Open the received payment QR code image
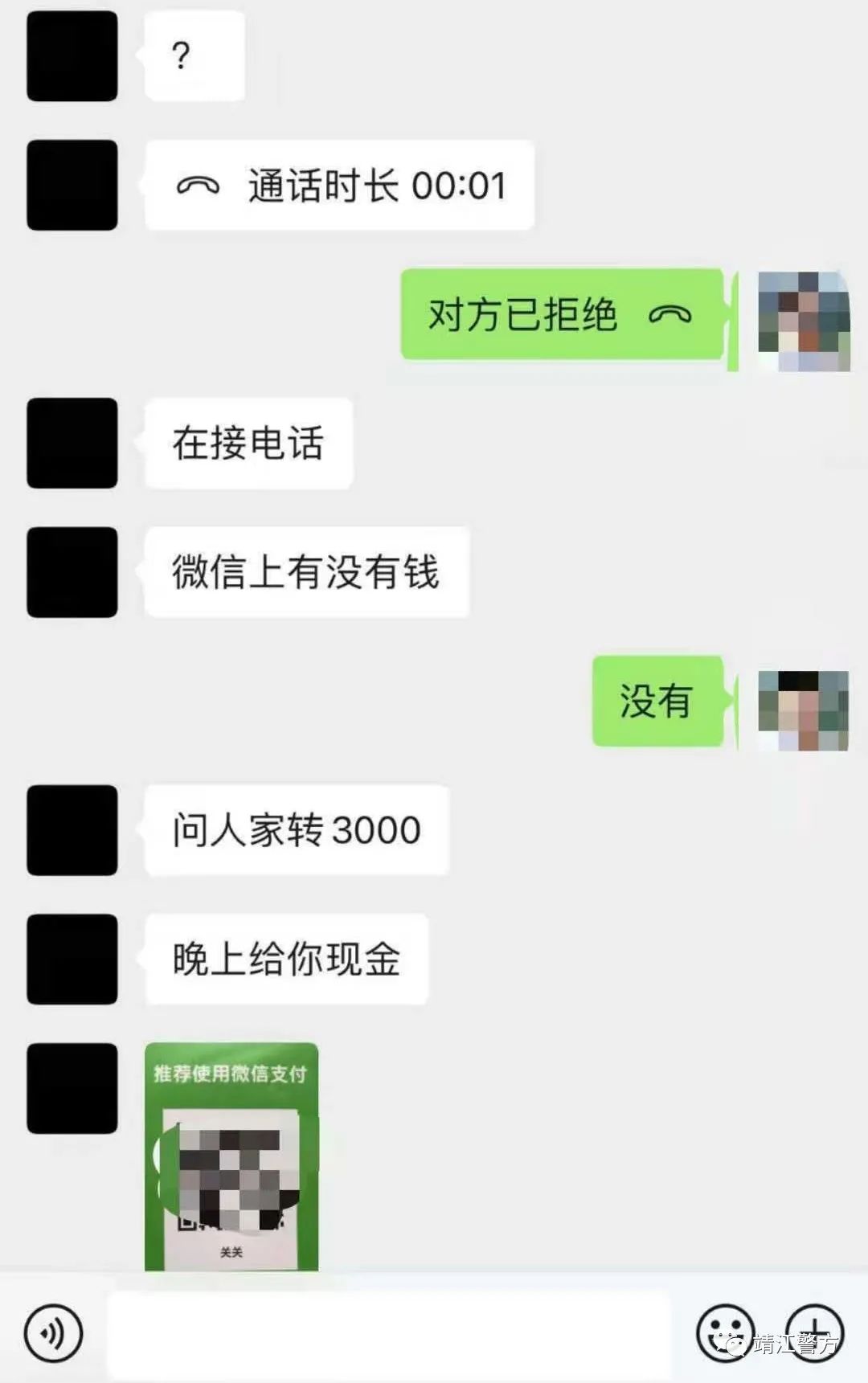This screenshot has width=868, height=1383. tap(231, 1157)
